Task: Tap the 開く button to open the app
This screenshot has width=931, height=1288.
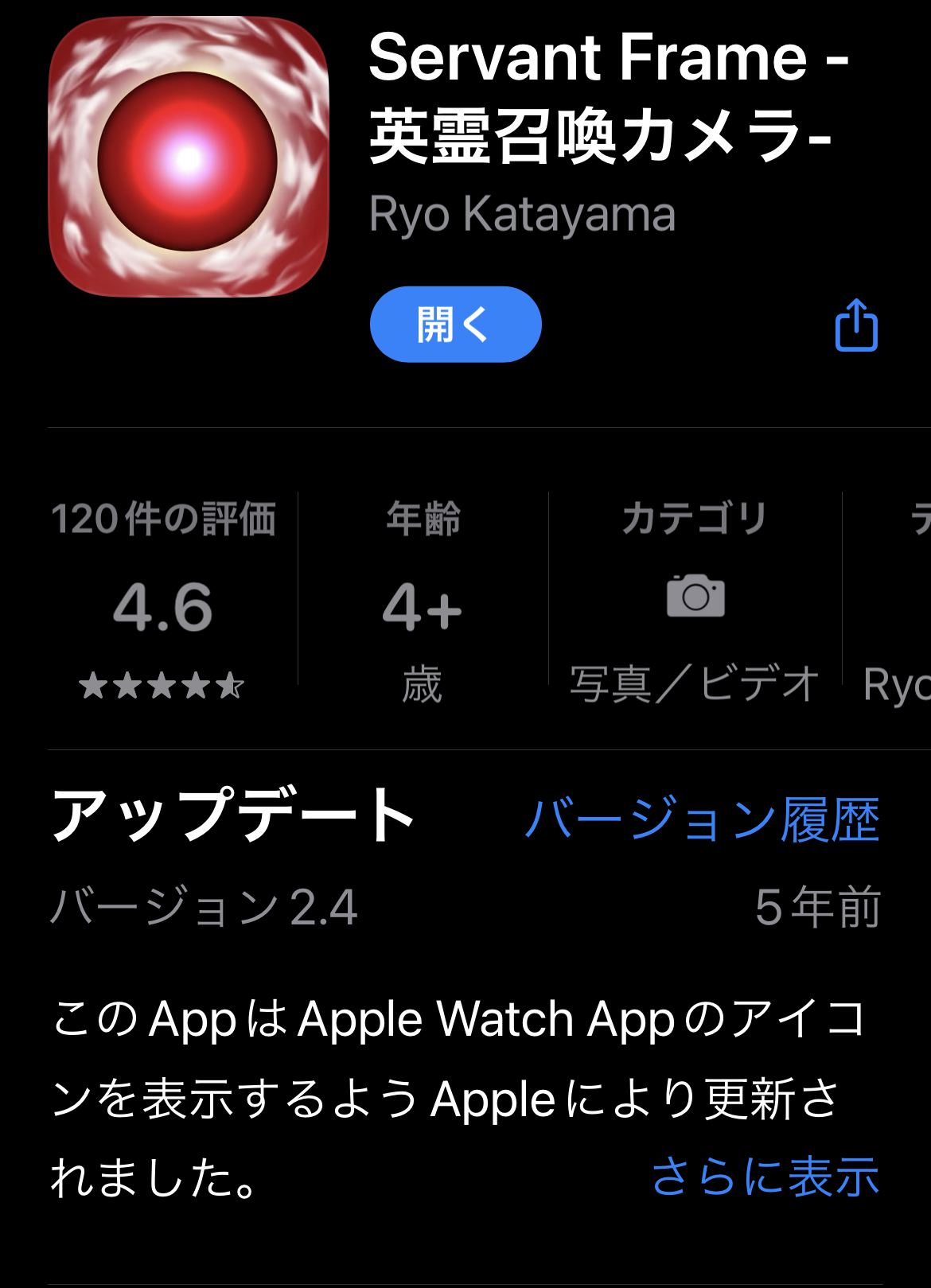Action: (455, 325)
